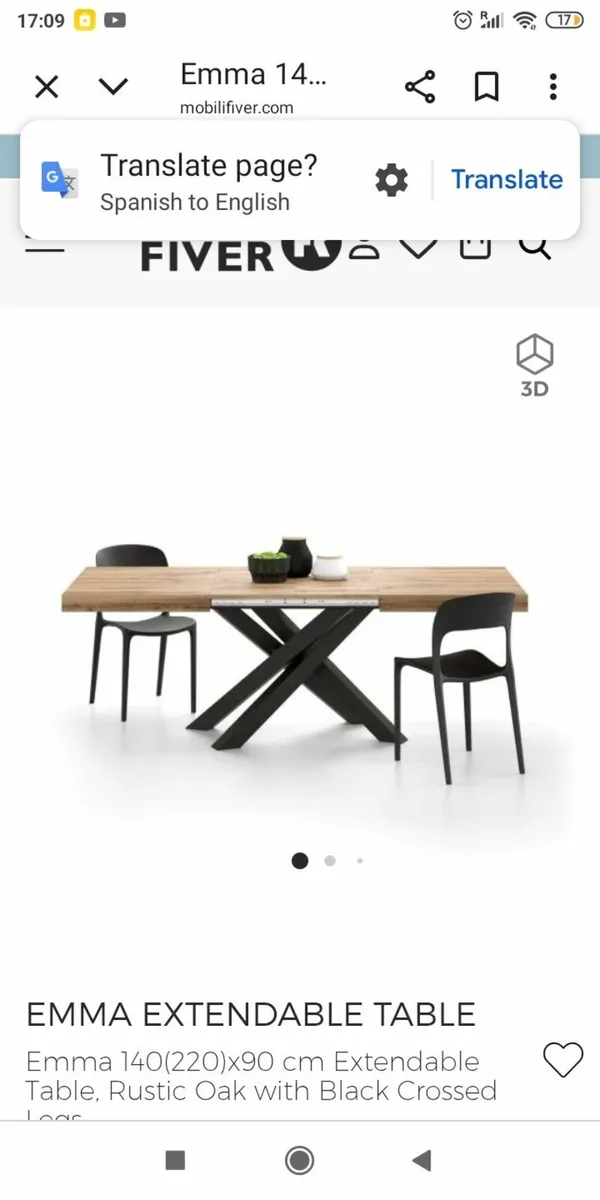Open the site search magnifier
The image size is (600, 1200).
pos(538,250)
